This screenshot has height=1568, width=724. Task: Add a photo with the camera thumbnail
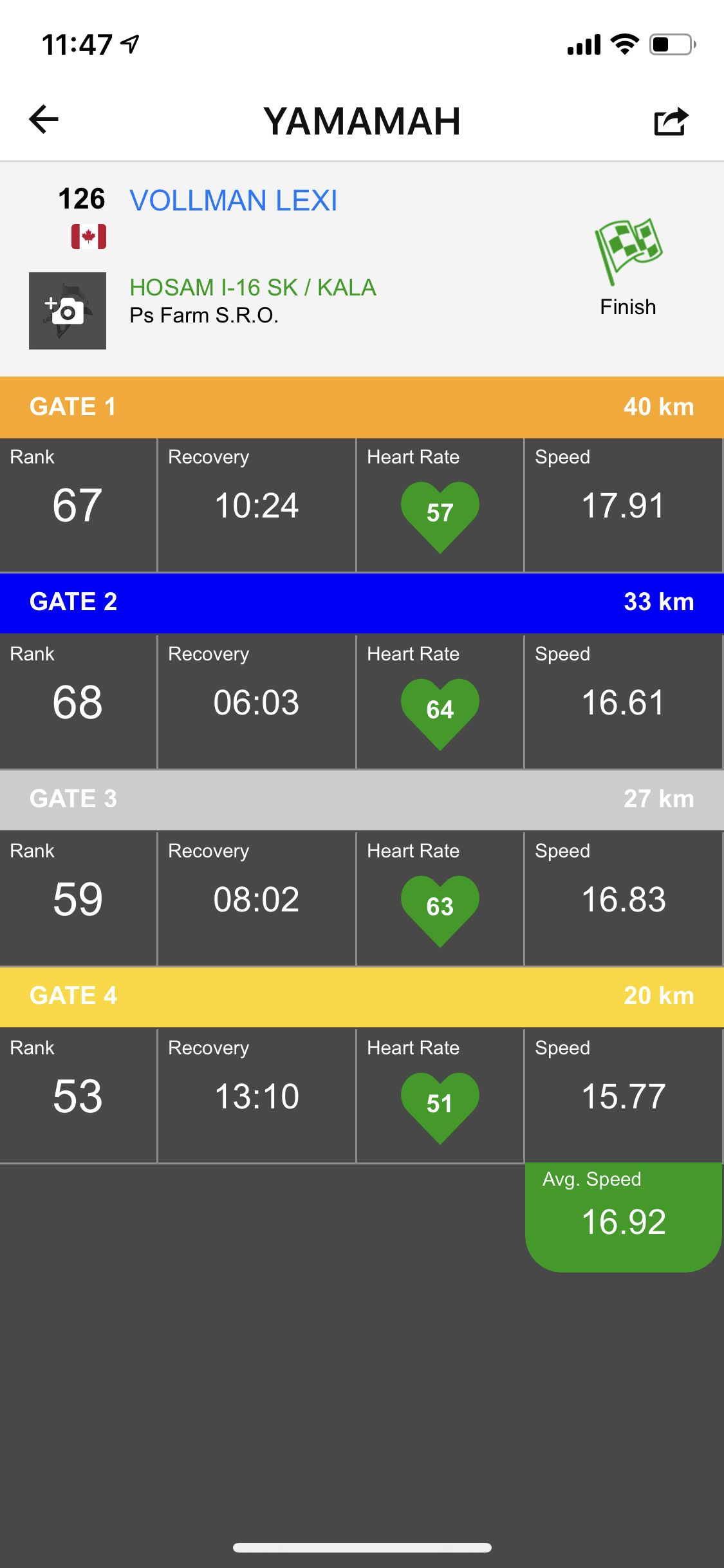(x=68, y=311)
